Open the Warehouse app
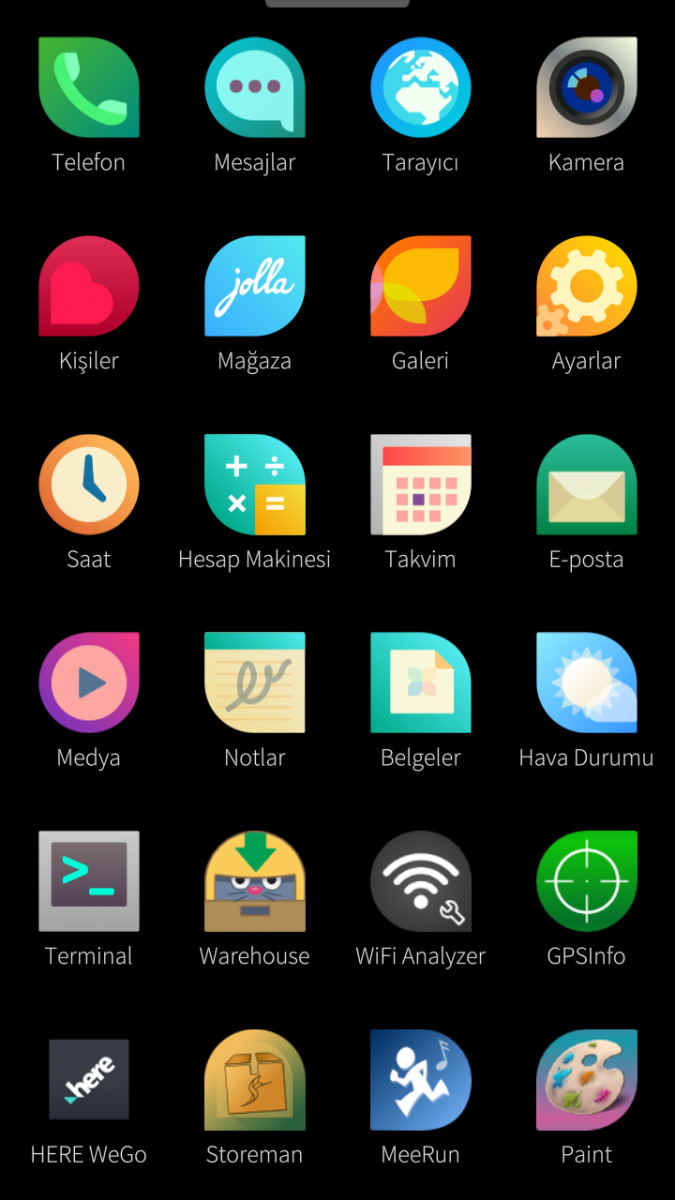Screen dimensions: 675x1200 [255, 881]
